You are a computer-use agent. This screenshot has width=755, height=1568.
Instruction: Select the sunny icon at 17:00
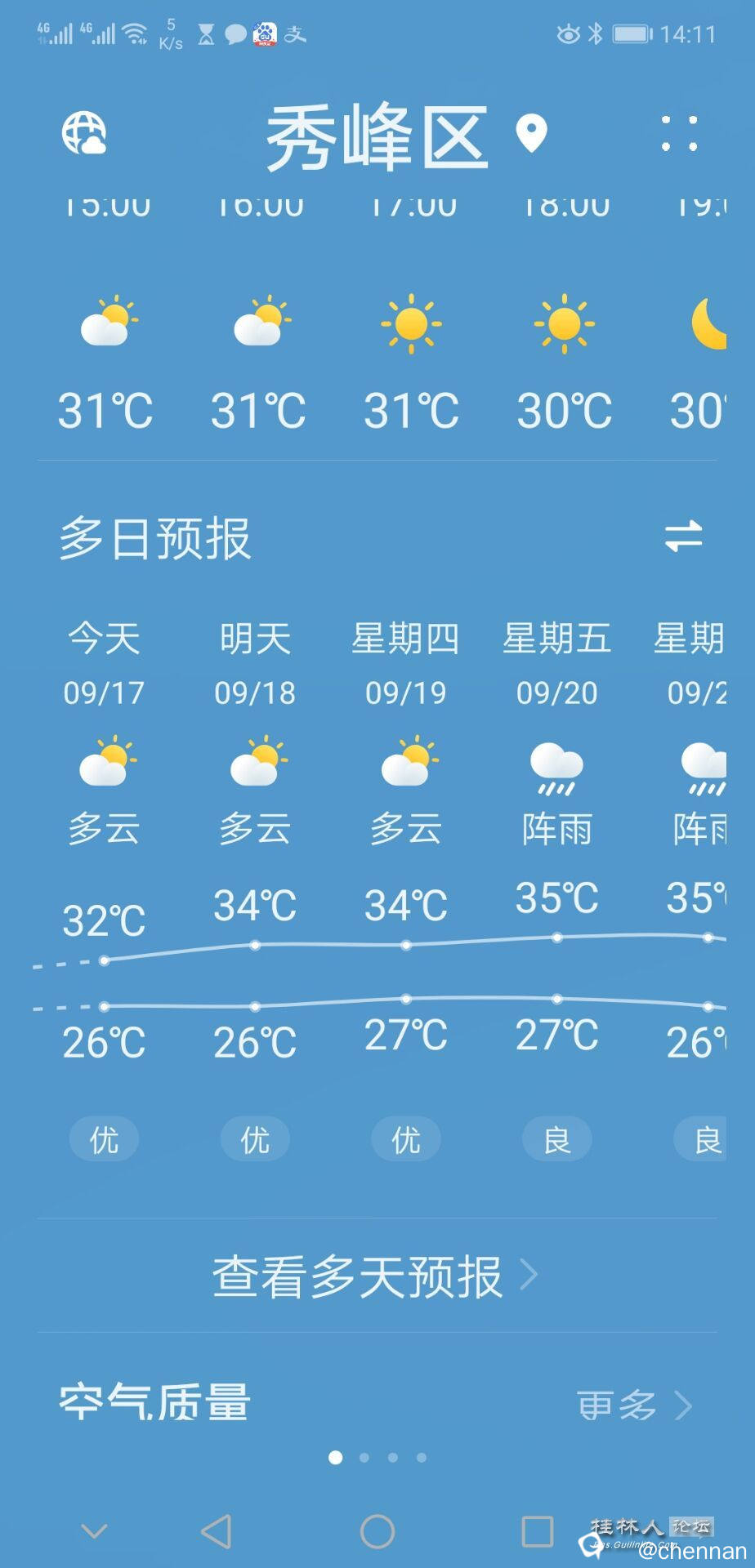[411, 324]
